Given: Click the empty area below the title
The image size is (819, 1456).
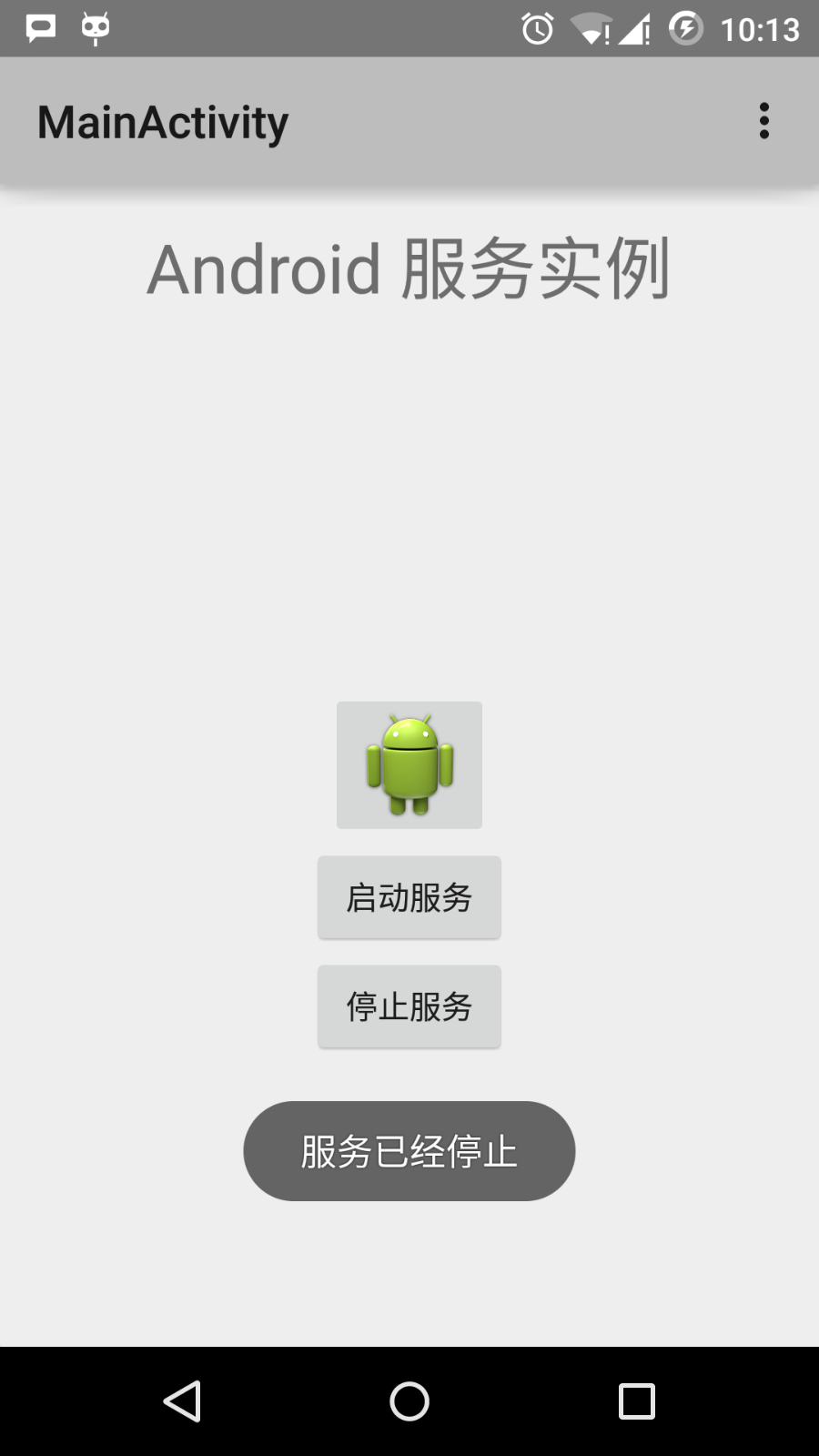Looking at the screenshot, I should coord(409,500).
